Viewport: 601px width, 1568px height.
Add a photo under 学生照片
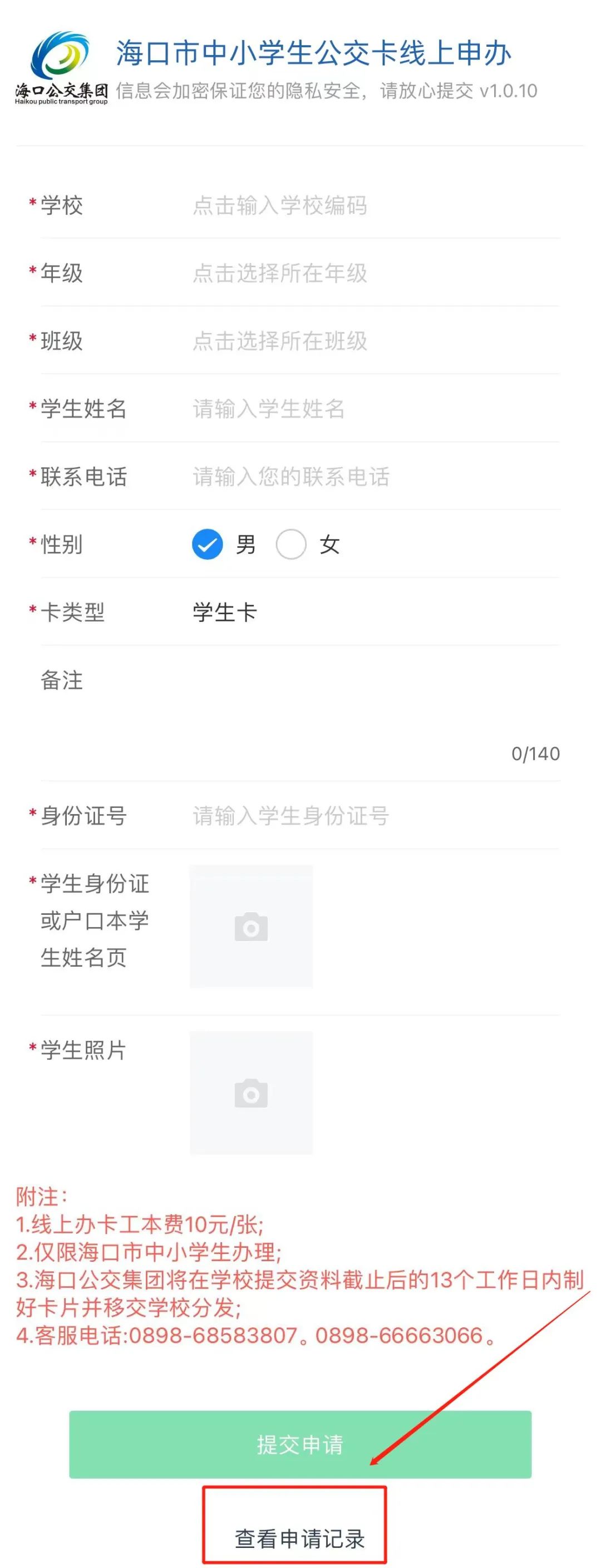(251, 1092)
